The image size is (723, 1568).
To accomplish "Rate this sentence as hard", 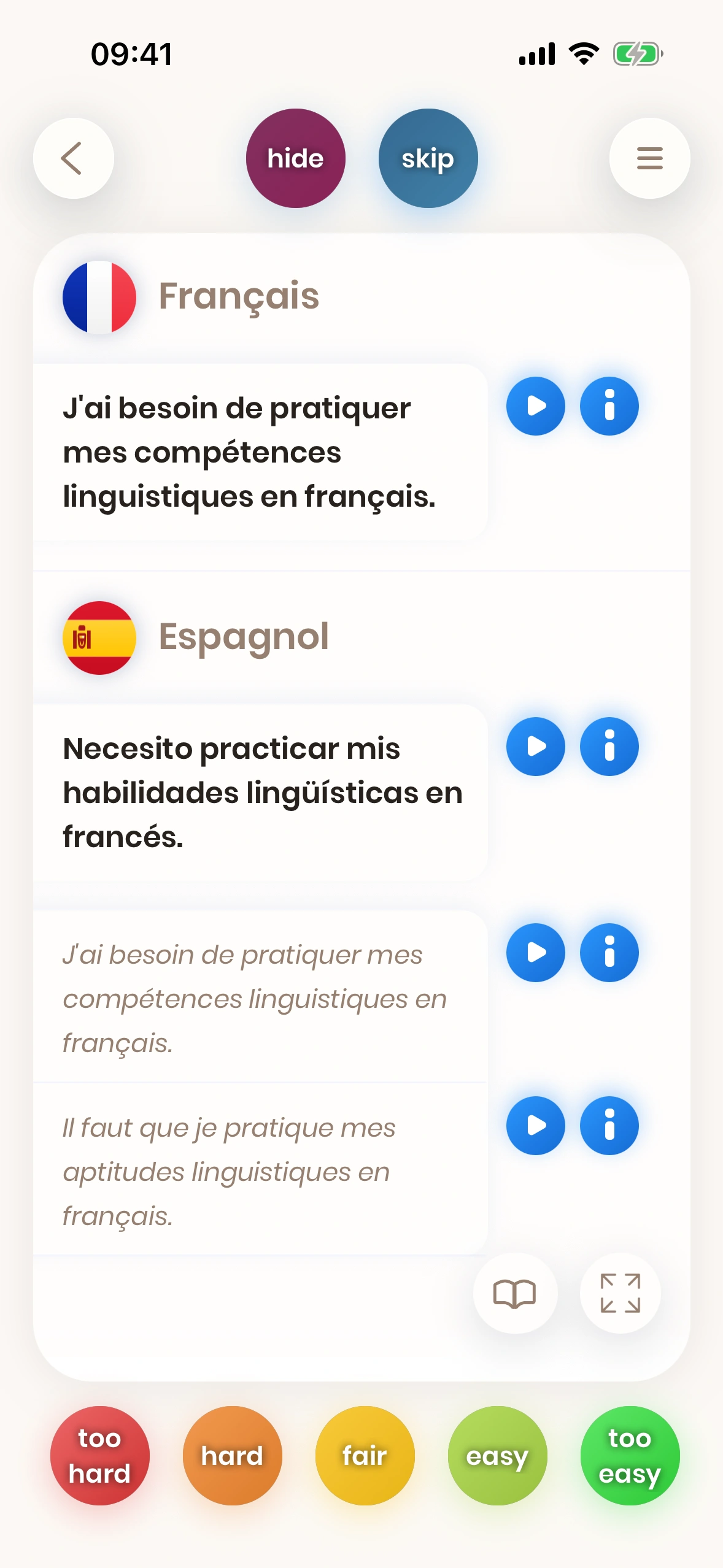I will point(232,1455).
